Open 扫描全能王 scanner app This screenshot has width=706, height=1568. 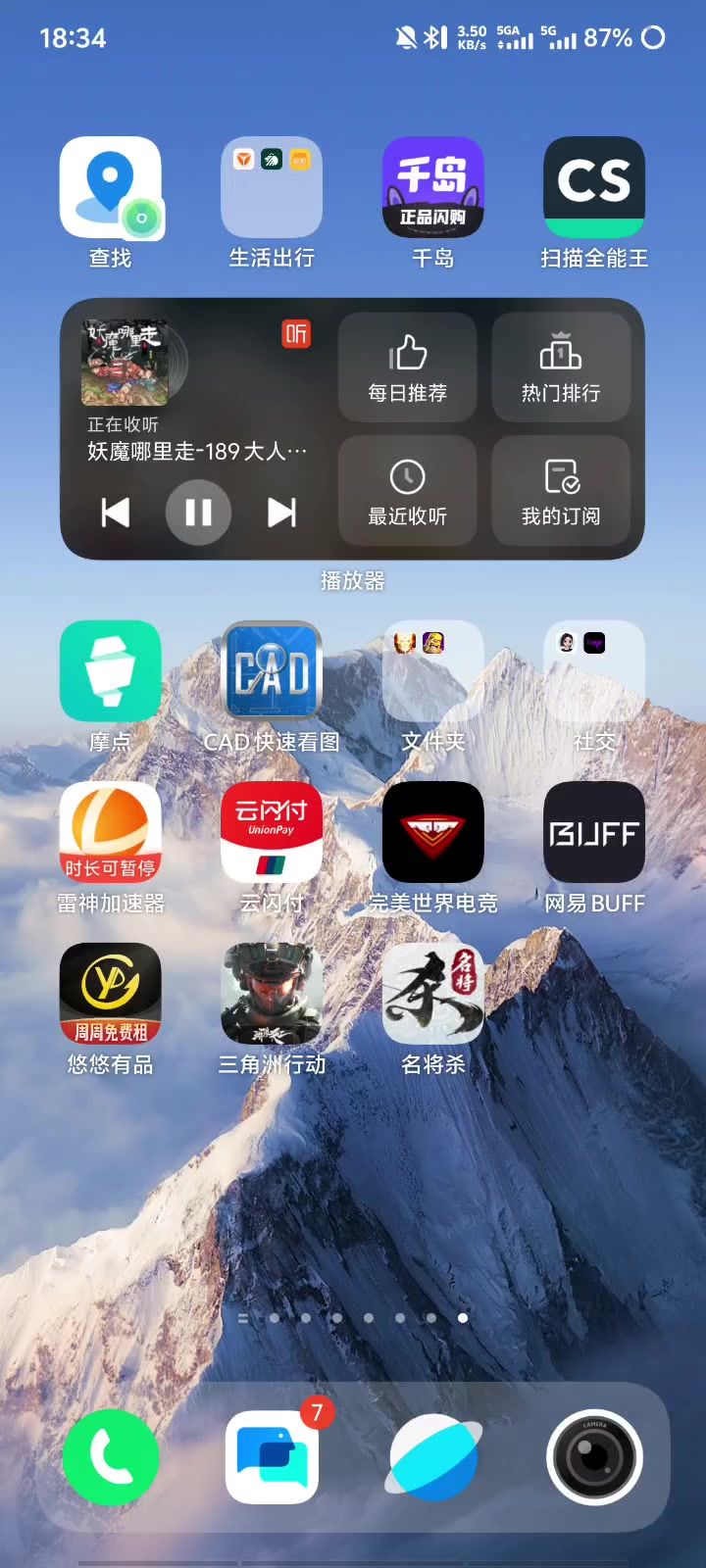point(594,187)
